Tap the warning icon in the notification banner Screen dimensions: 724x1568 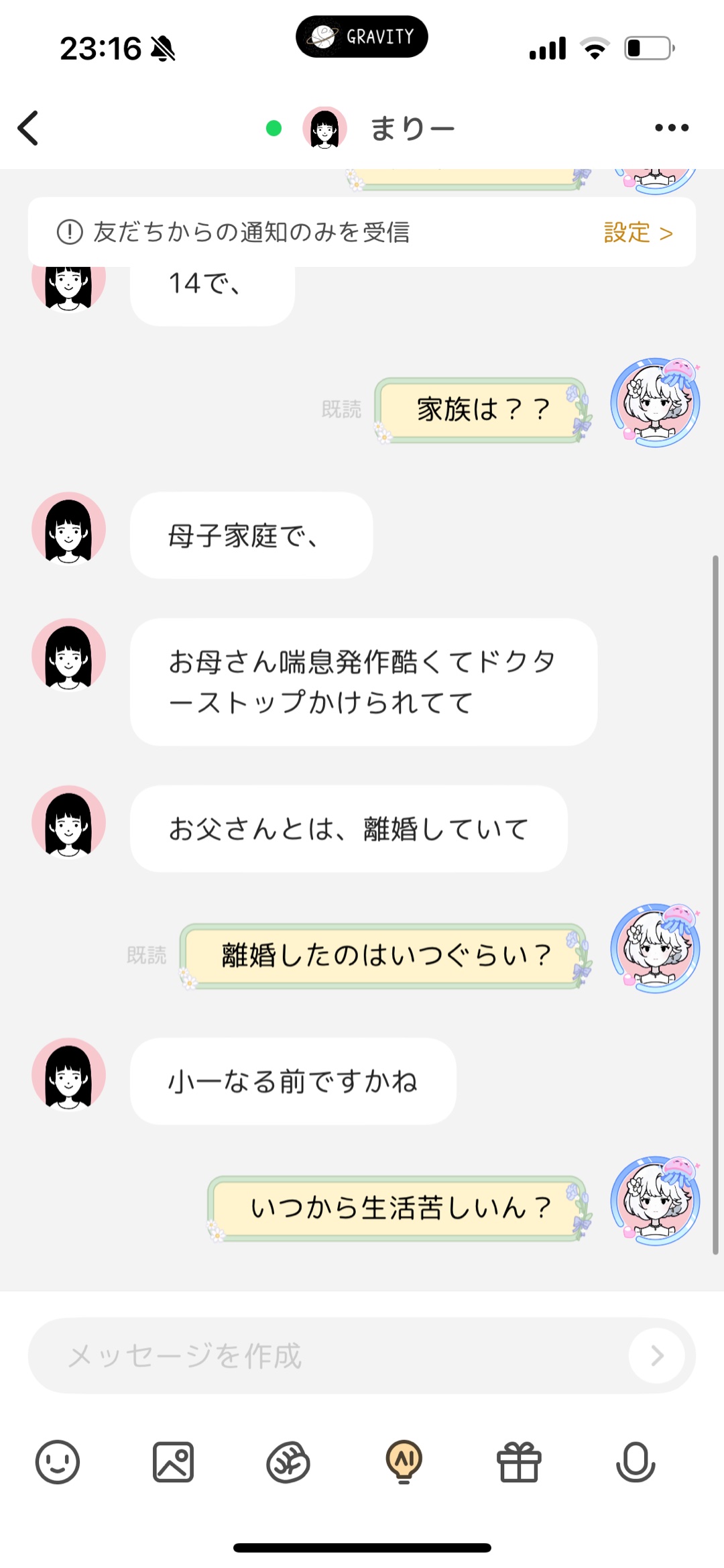click(x=68, y=232)
